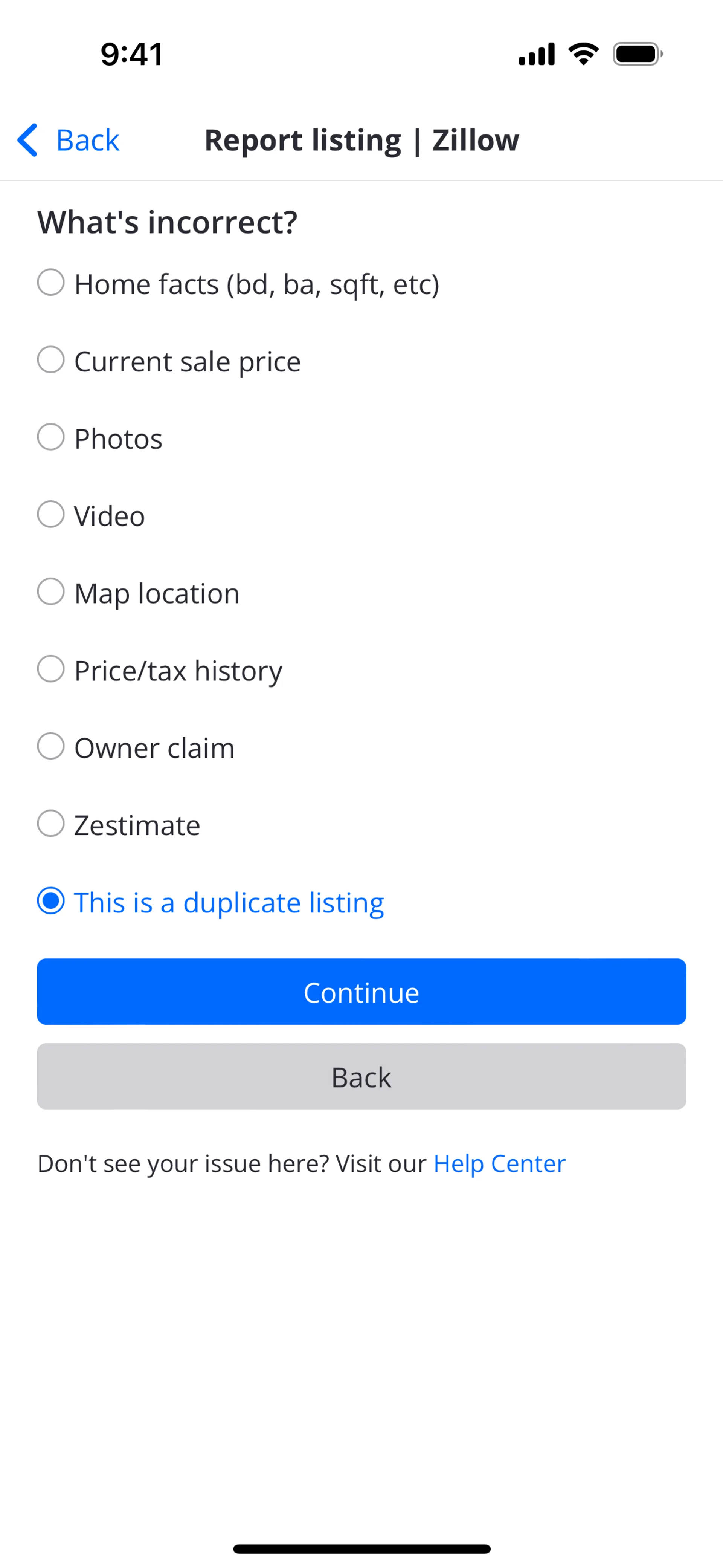723x1568 pixels.
Task: Pick Video as the incorrect item
Action: click(51, 514)
